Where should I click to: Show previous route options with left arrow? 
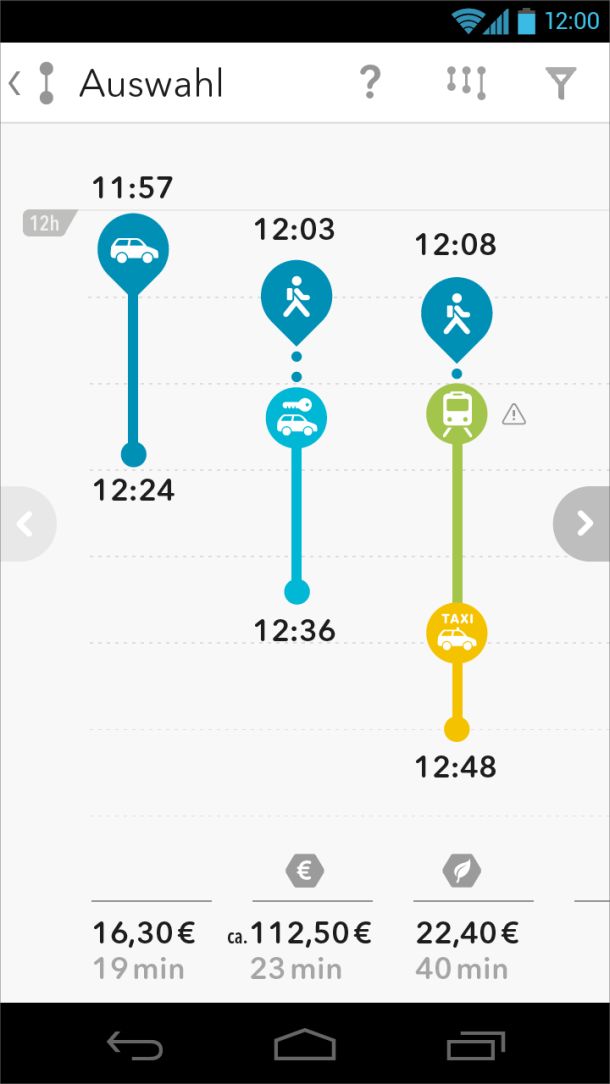click(26, 524)
